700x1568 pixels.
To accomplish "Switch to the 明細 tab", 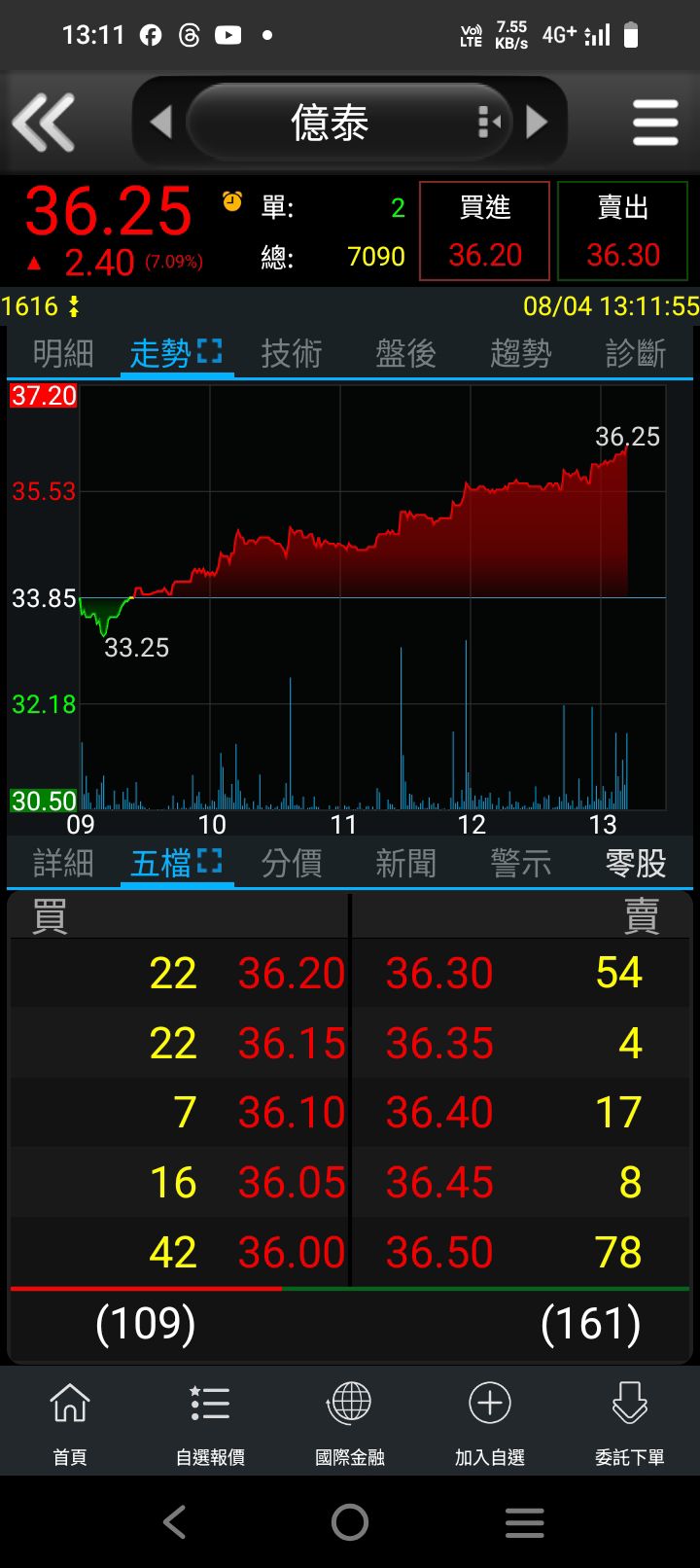I will [63, 354].
